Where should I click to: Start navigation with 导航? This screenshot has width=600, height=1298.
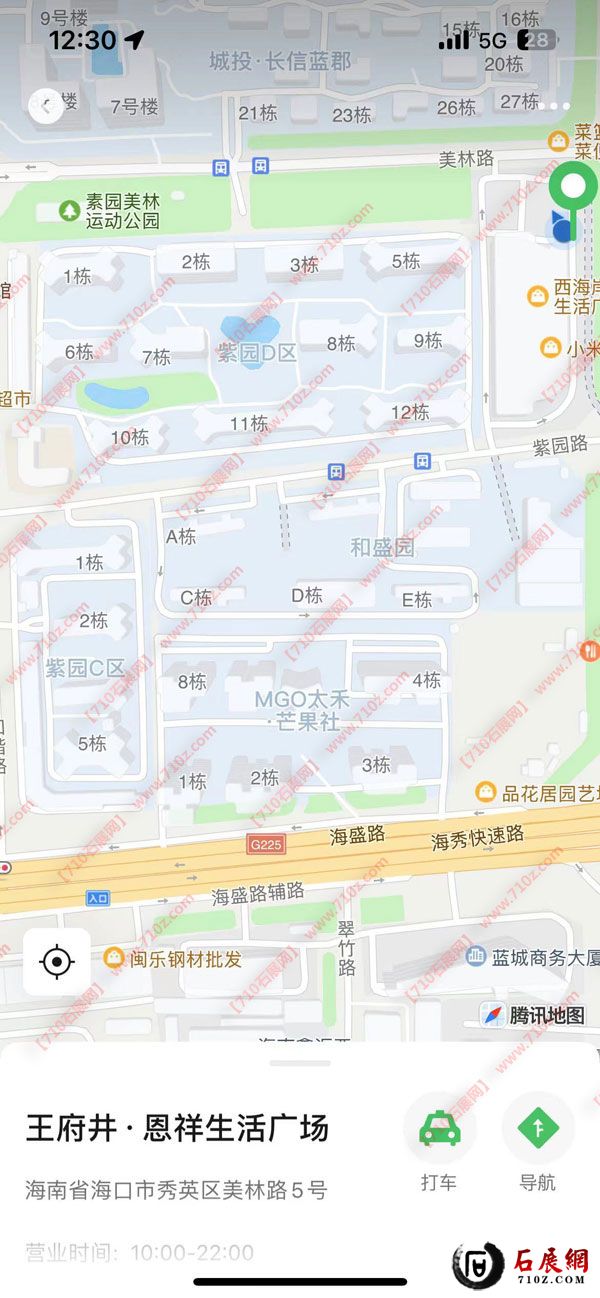coord(538,1130)
